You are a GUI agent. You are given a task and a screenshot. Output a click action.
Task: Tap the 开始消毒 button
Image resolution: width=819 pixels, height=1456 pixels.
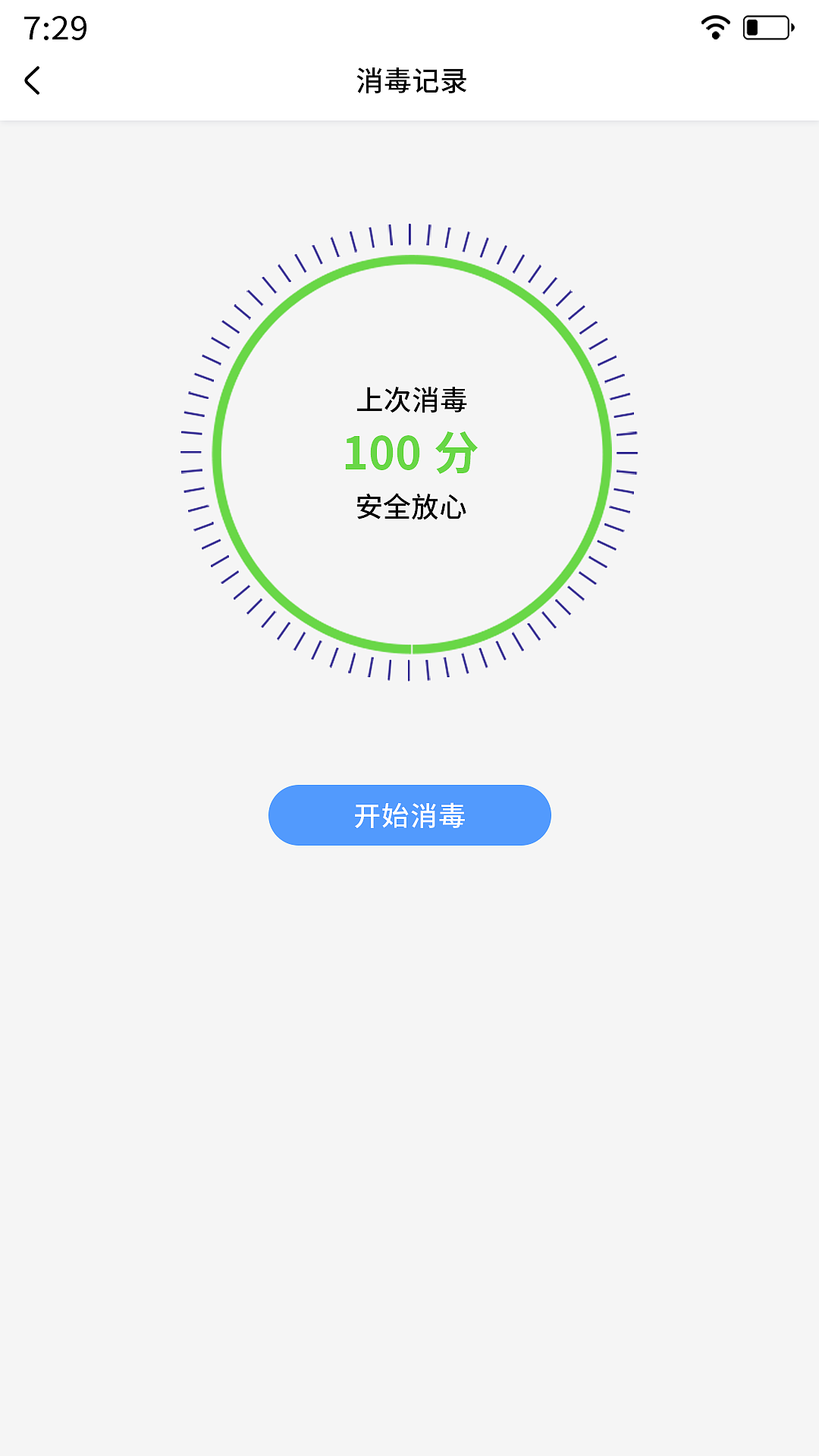click(x=409, y=815)
